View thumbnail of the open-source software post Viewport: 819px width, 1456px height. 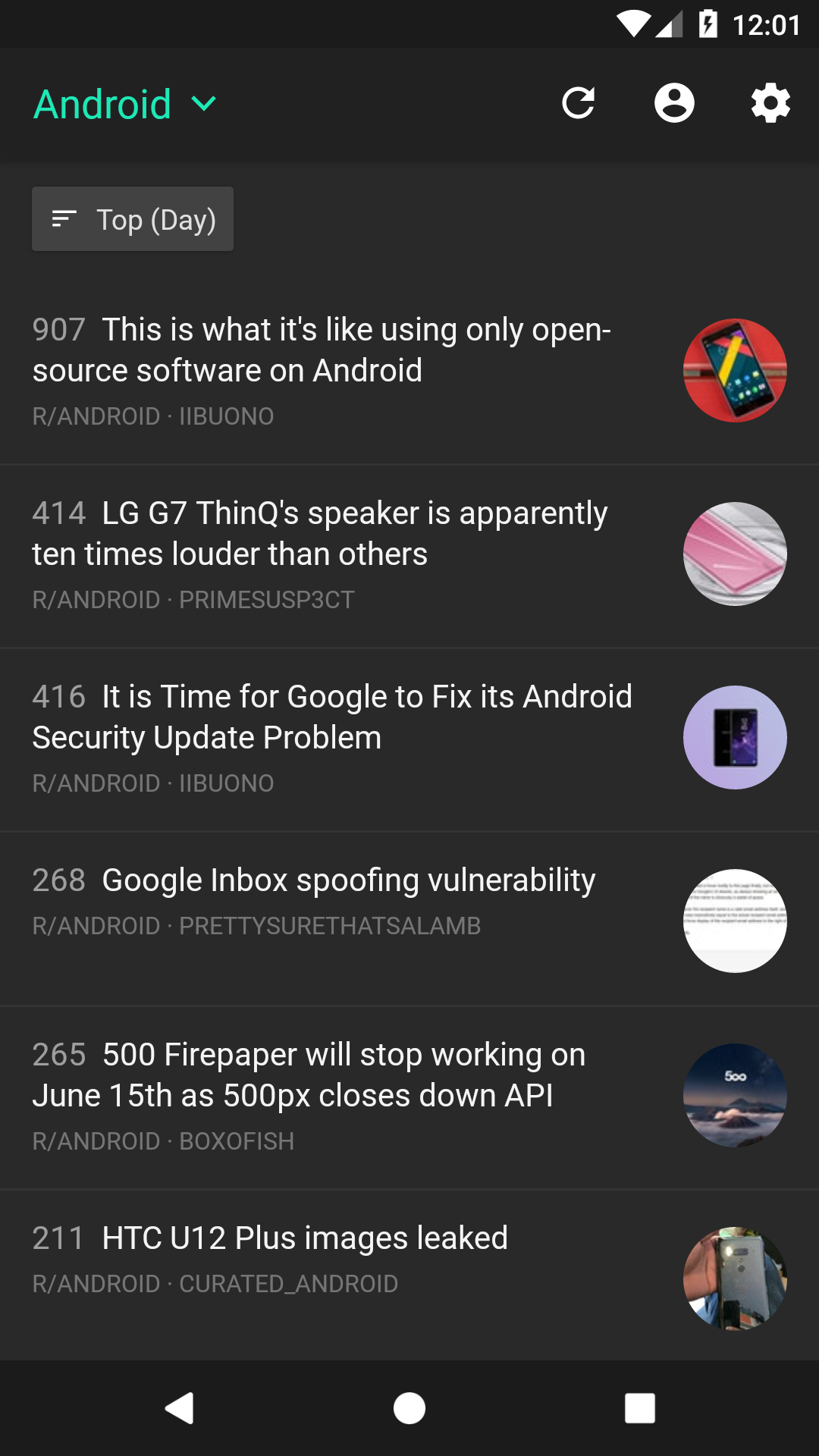(735, 371)
